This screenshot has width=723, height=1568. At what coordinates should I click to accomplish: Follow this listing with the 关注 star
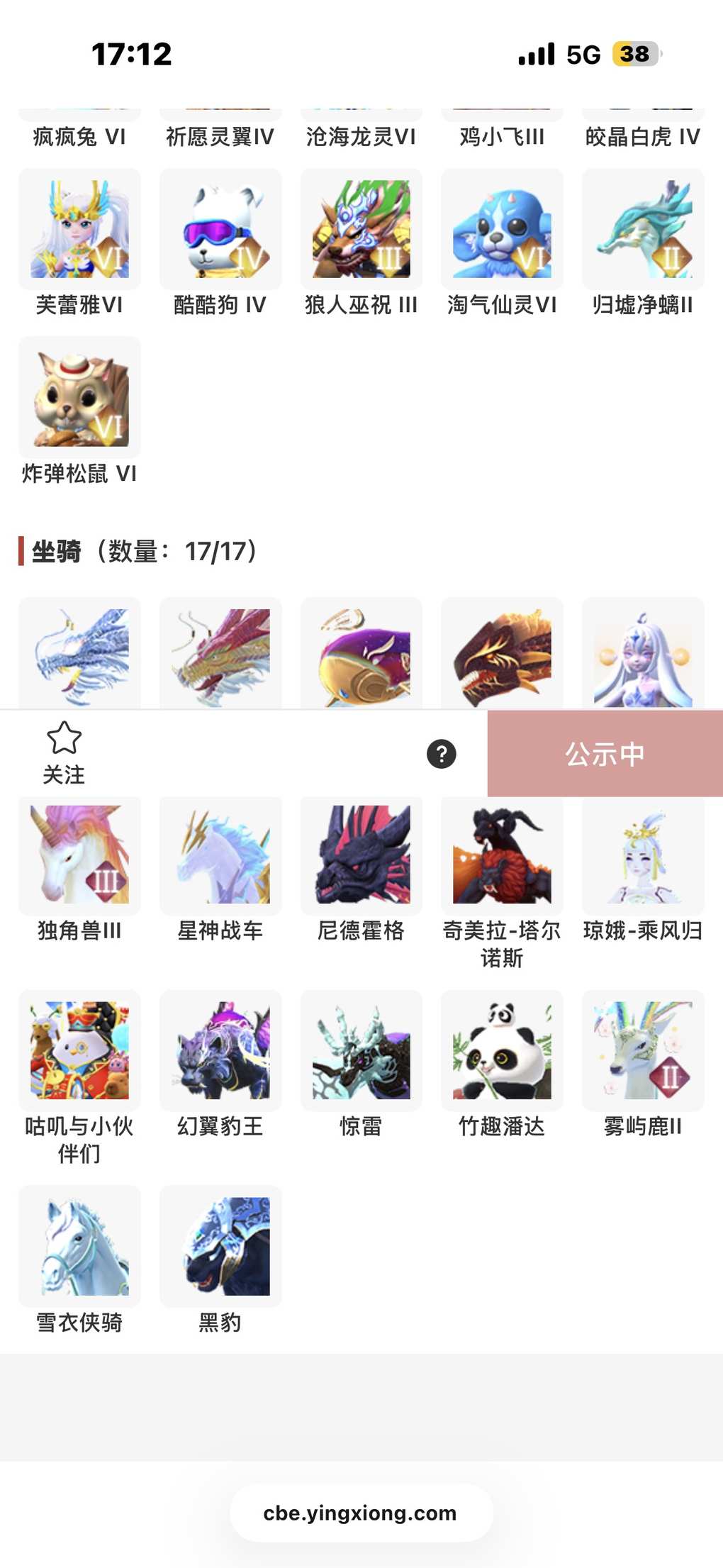point(64,752)
